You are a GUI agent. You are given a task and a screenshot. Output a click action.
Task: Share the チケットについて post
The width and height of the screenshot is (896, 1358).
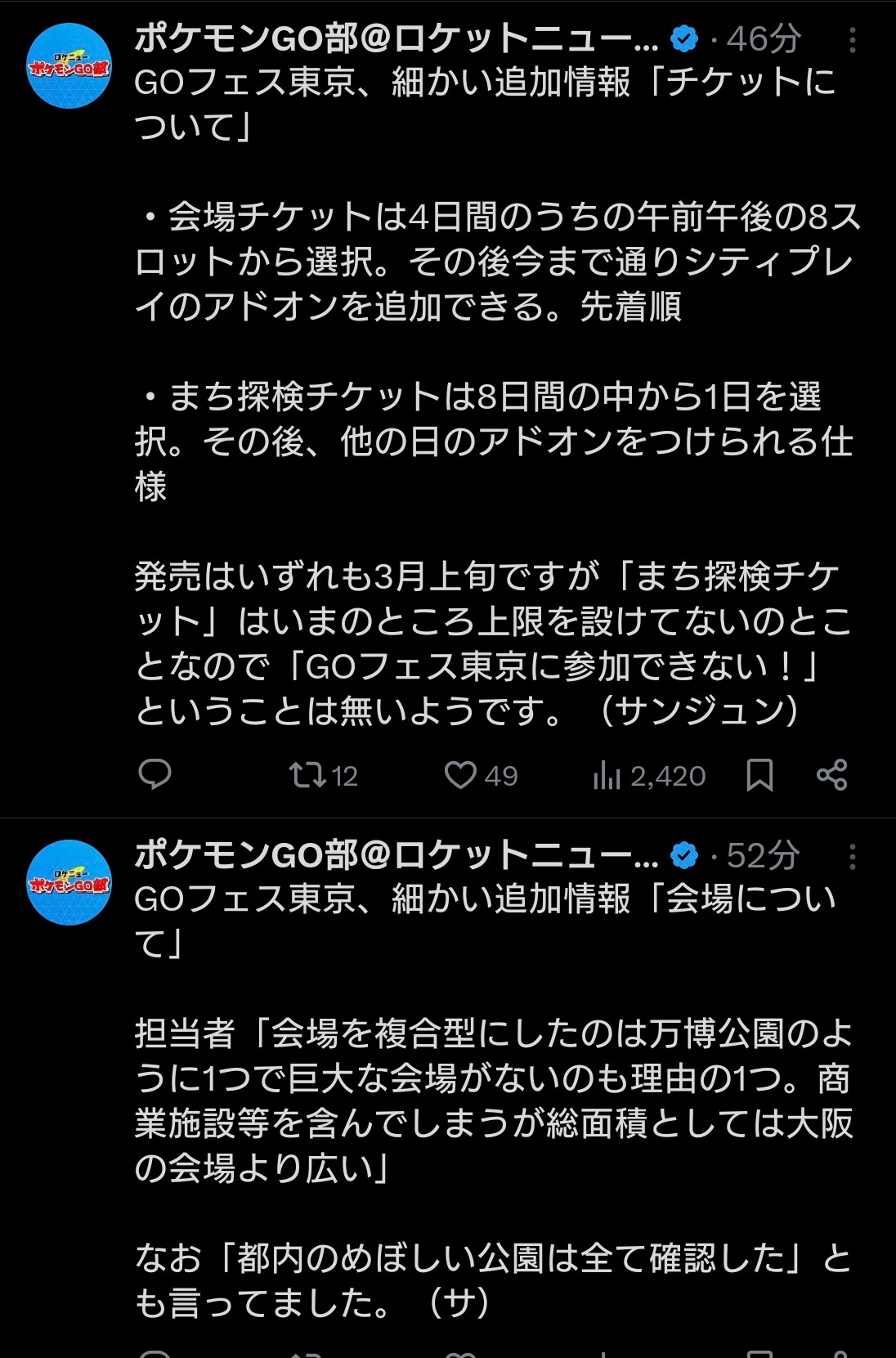click(832, 774)
